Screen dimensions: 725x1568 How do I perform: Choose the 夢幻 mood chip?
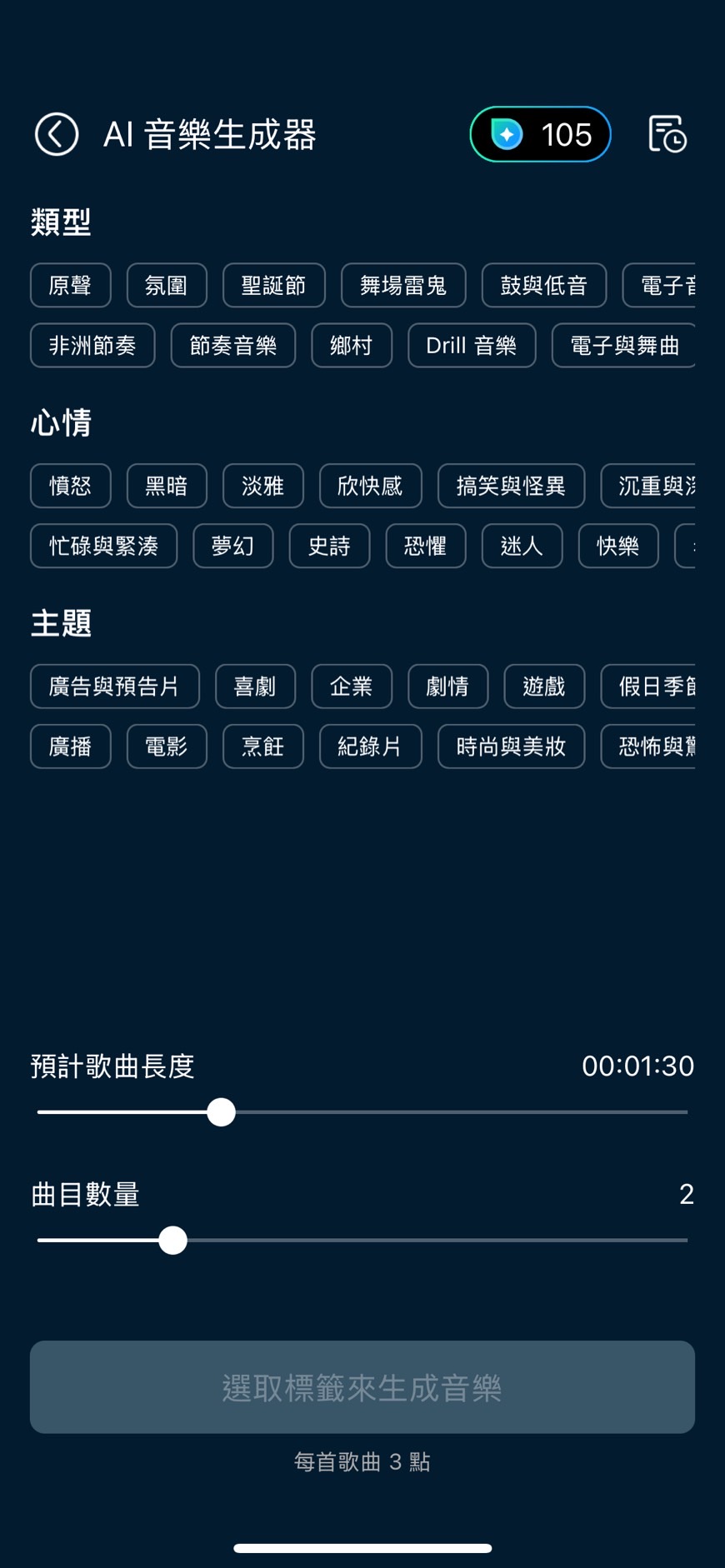point(232,546)
